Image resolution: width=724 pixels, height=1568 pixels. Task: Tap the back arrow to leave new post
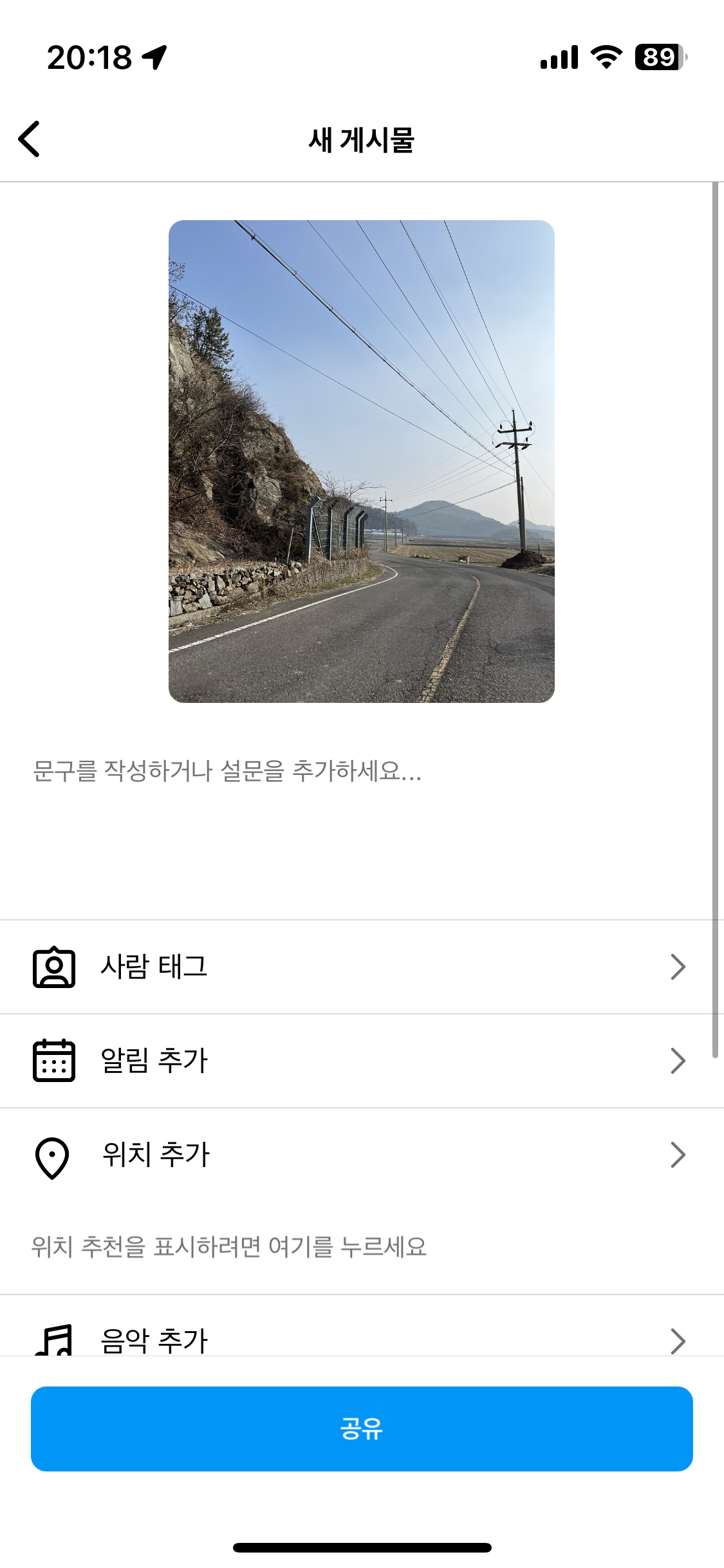click(30, 138)
